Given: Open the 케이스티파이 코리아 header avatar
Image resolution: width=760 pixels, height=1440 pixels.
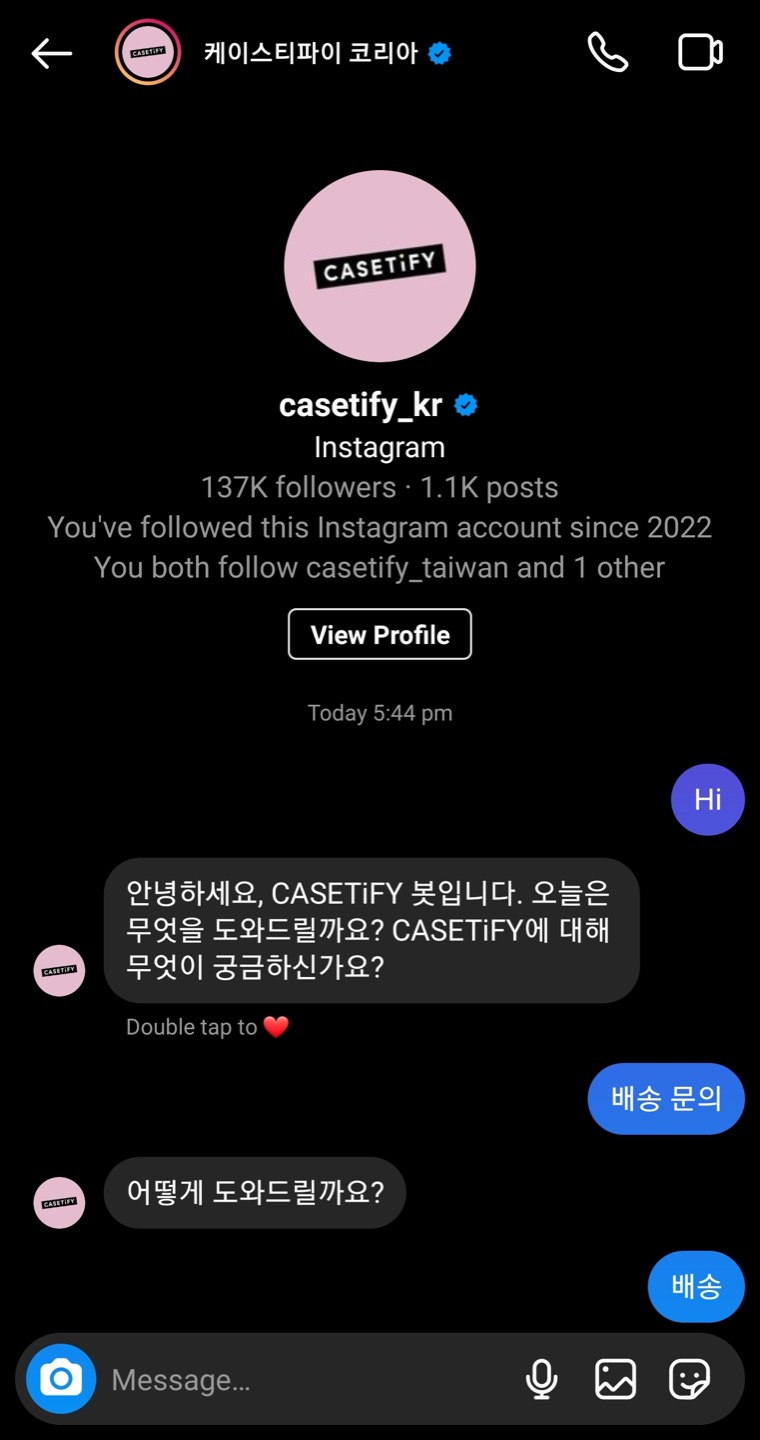Looking at the screenshot, I should (x=148, y=53).
